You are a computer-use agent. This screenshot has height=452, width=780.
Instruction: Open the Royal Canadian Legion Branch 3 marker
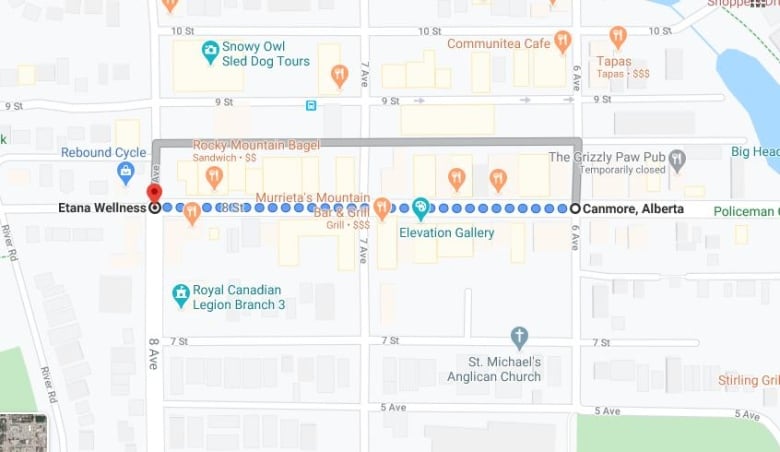pyautogui.click(x=181, y=295)
